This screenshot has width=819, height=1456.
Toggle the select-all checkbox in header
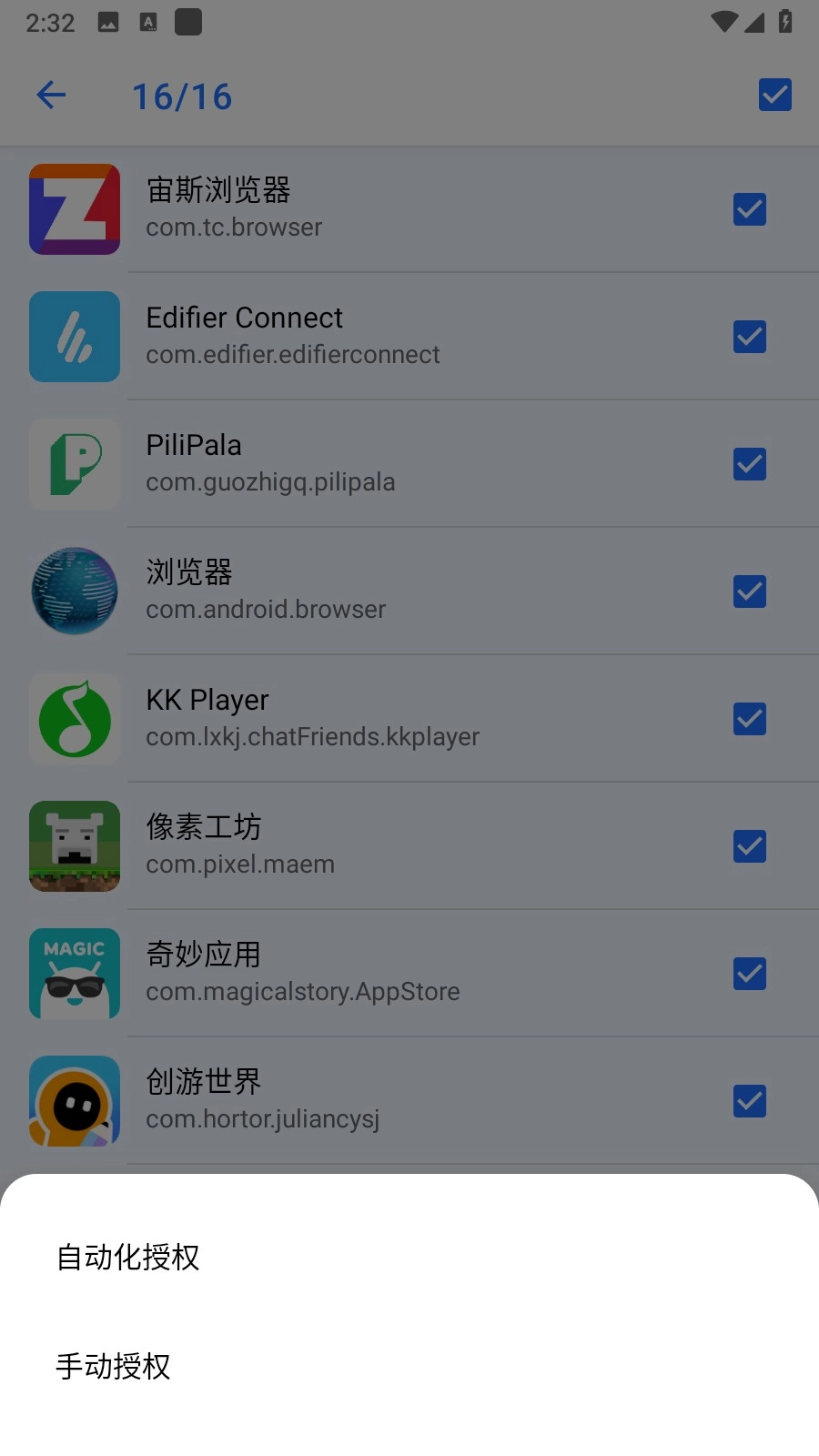774,95
